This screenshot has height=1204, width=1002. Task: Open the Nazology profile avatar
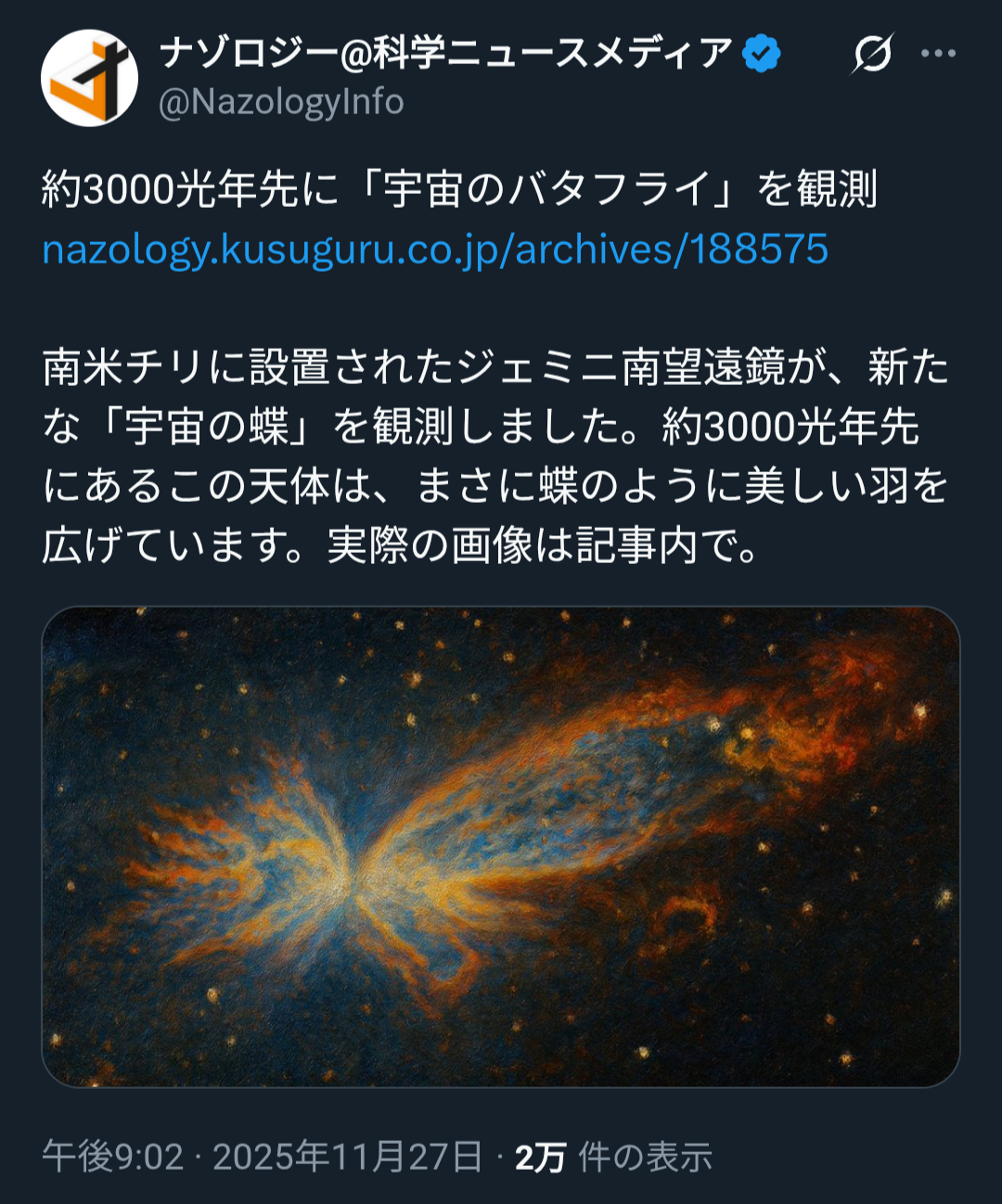click(89, 78)
